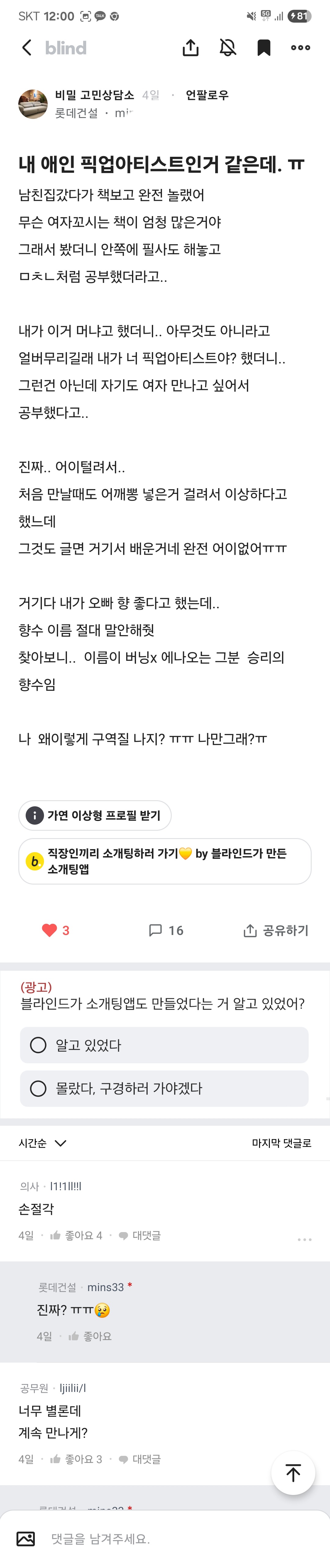Like the comment 손절각
The width and height of the screenshot is (330, 1568).
(76, 1236)
